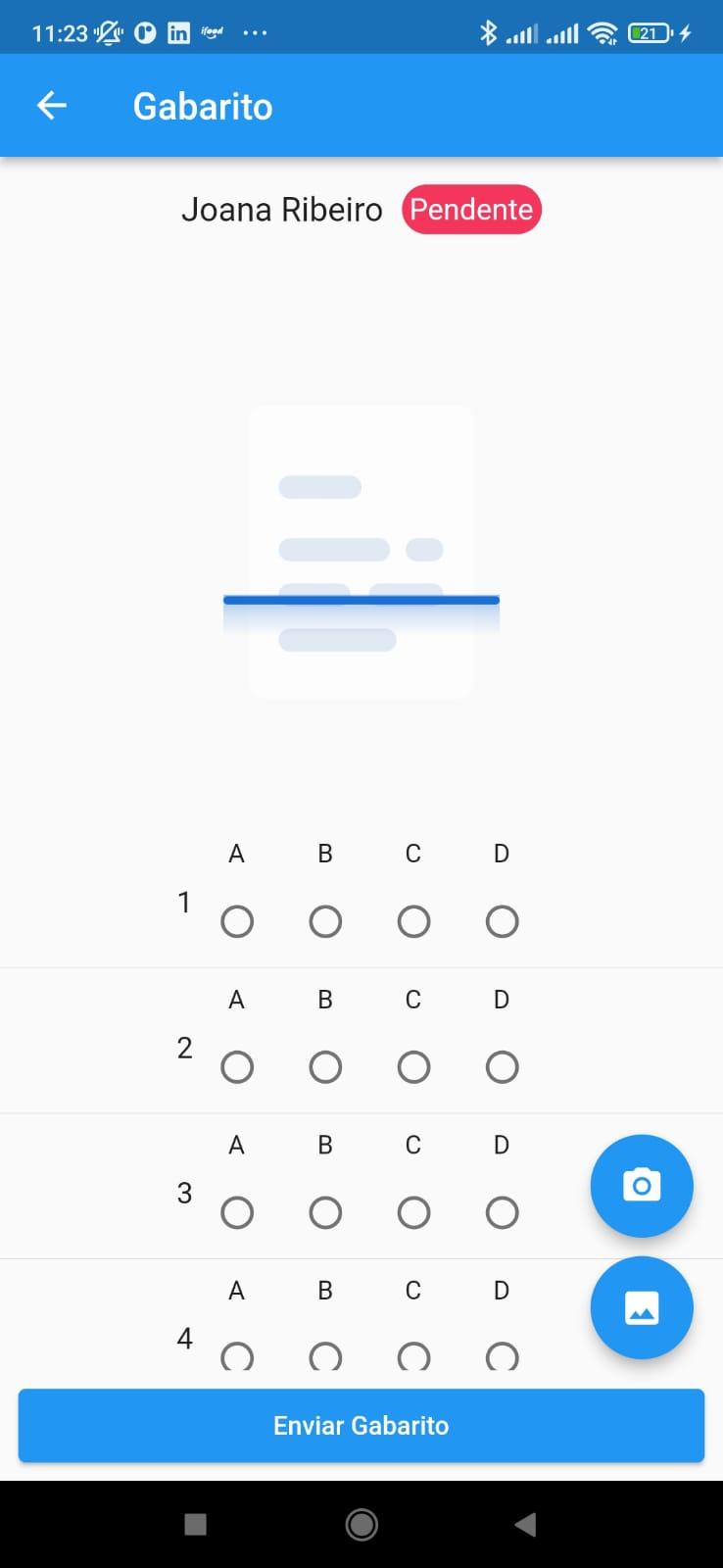
Task: Choose option B for question 2
Action: (325, 1066)
